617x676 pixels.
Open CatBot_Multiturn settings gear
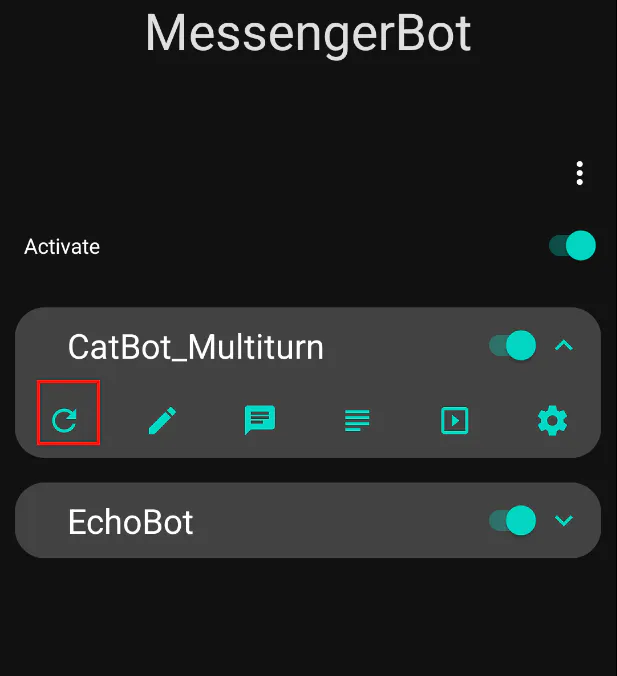[552, 420]
